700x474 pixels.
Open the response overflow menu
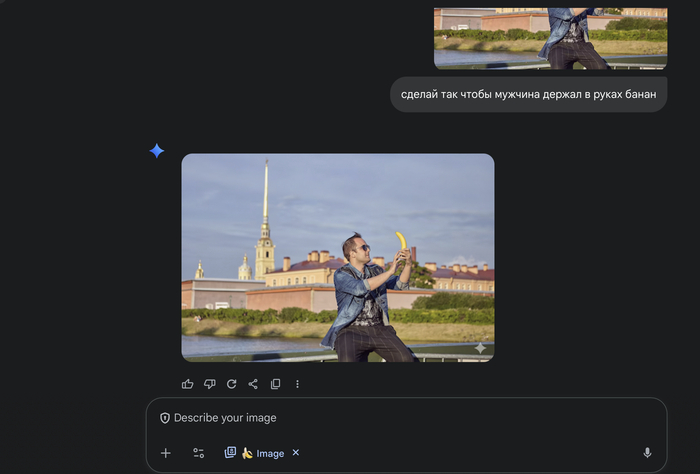pyautogui.click(x=297, y=384)
